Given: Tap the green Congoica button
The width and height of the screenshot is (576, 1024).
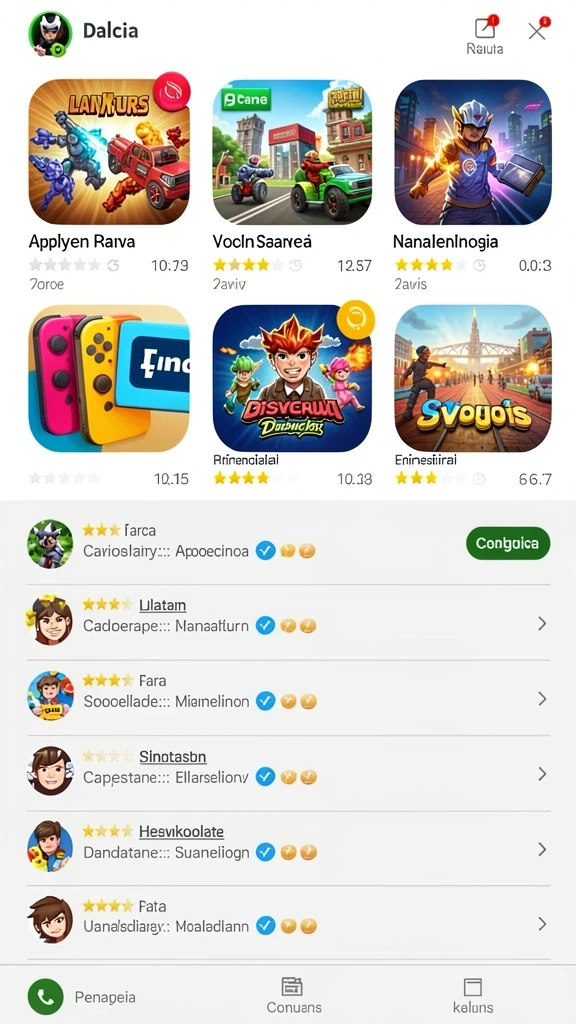Looking at the screenshot, I should coord(508,543).
